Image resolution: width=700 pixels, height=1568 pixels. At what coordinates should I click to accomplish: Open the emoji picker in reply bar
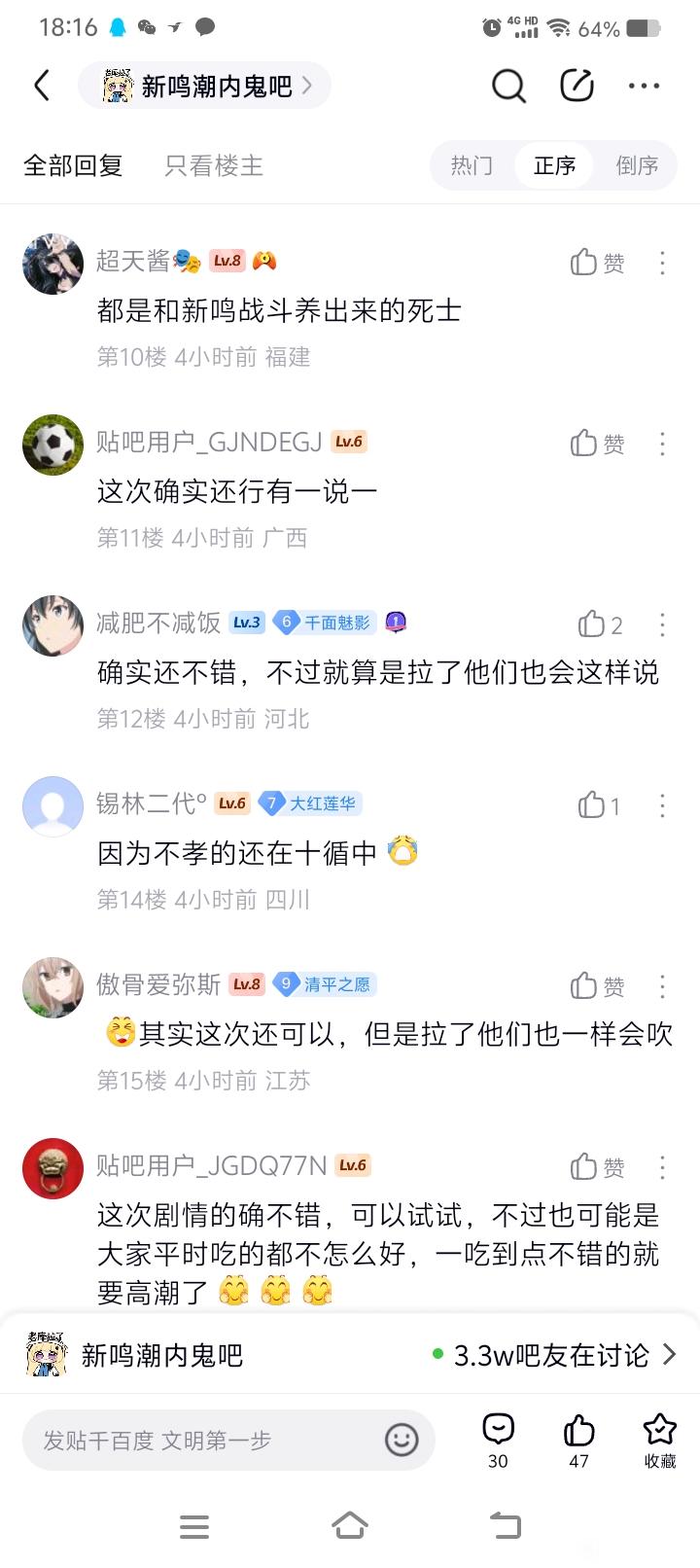point(402,1440)
